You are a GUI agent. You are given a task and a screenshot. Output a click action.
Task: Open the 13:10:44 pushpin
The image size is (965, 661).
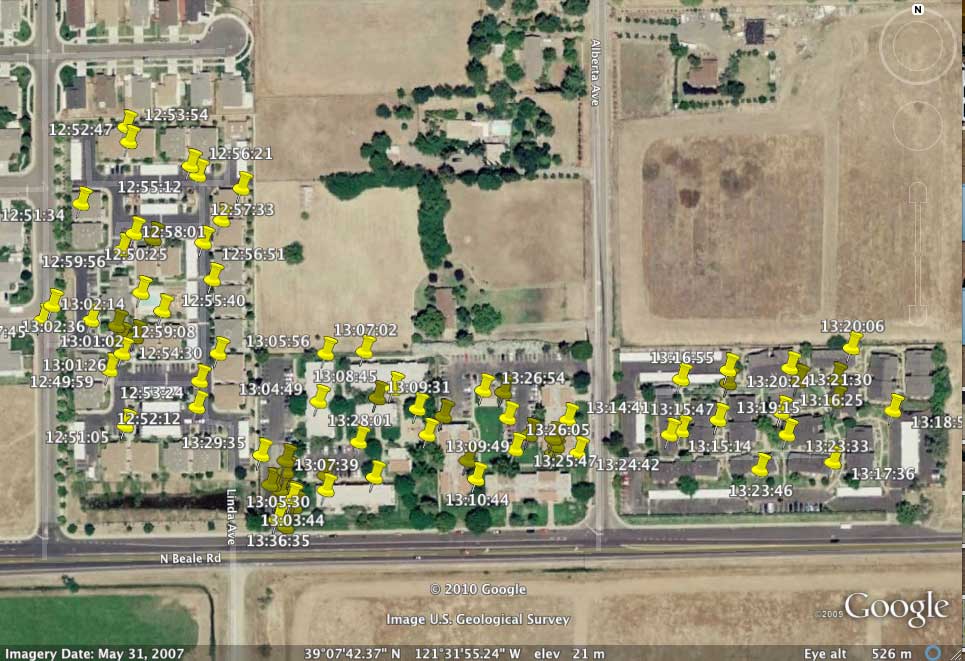coord(477,475)
